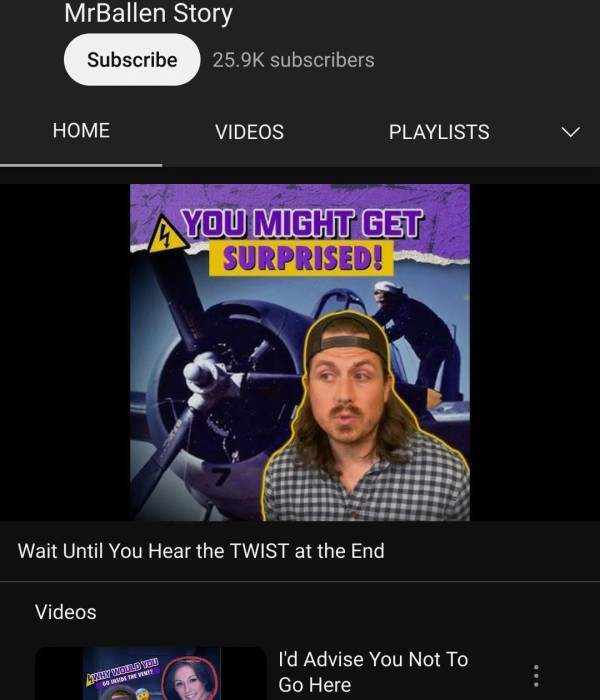This screenshot has width=600, height=700.
Task: Open options menu for I'd Advise You Not To
Action: click(537, 675)
